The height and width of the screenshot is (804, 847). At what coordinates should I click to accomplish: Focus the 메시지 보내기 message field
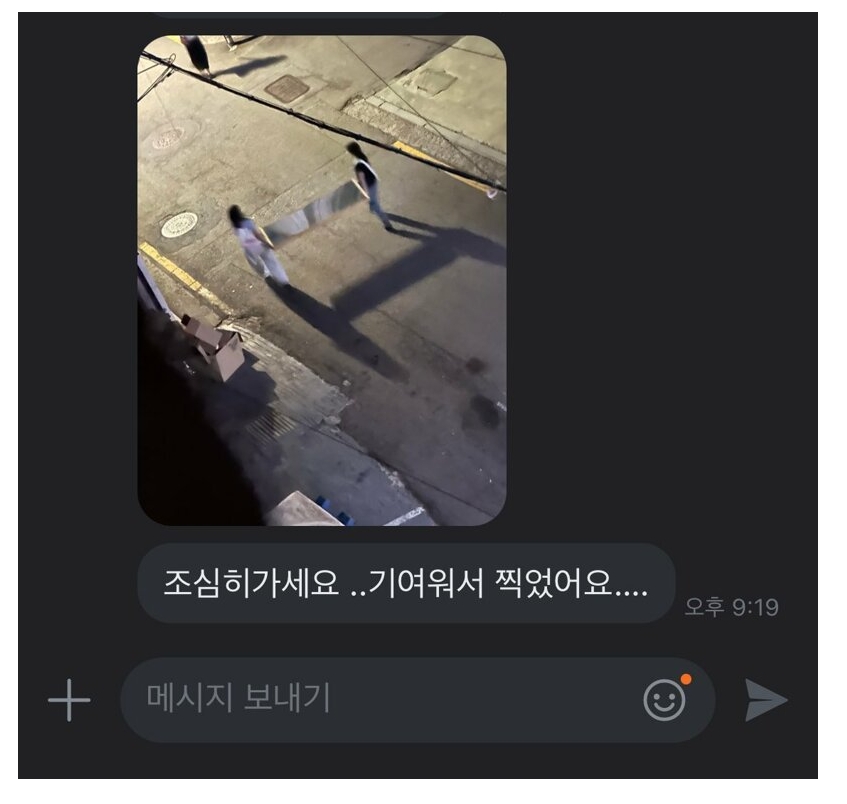380,699
